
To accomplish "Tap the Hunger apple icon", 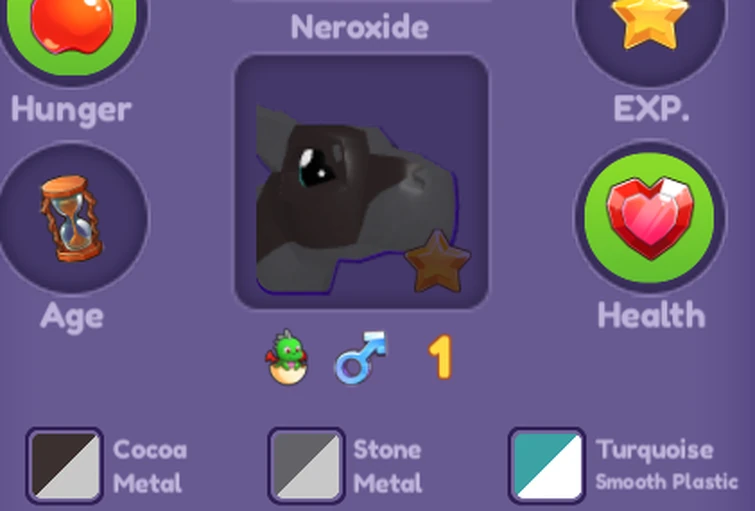I will point(72,25).
